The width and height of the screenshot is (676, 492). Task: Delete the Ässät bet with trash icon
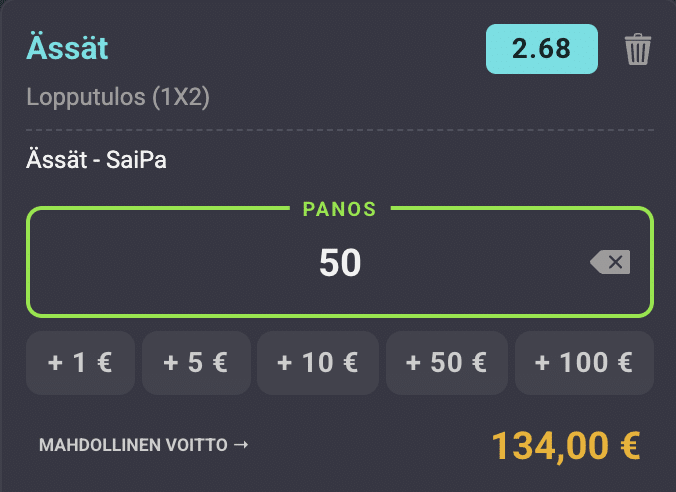[638, 49]
